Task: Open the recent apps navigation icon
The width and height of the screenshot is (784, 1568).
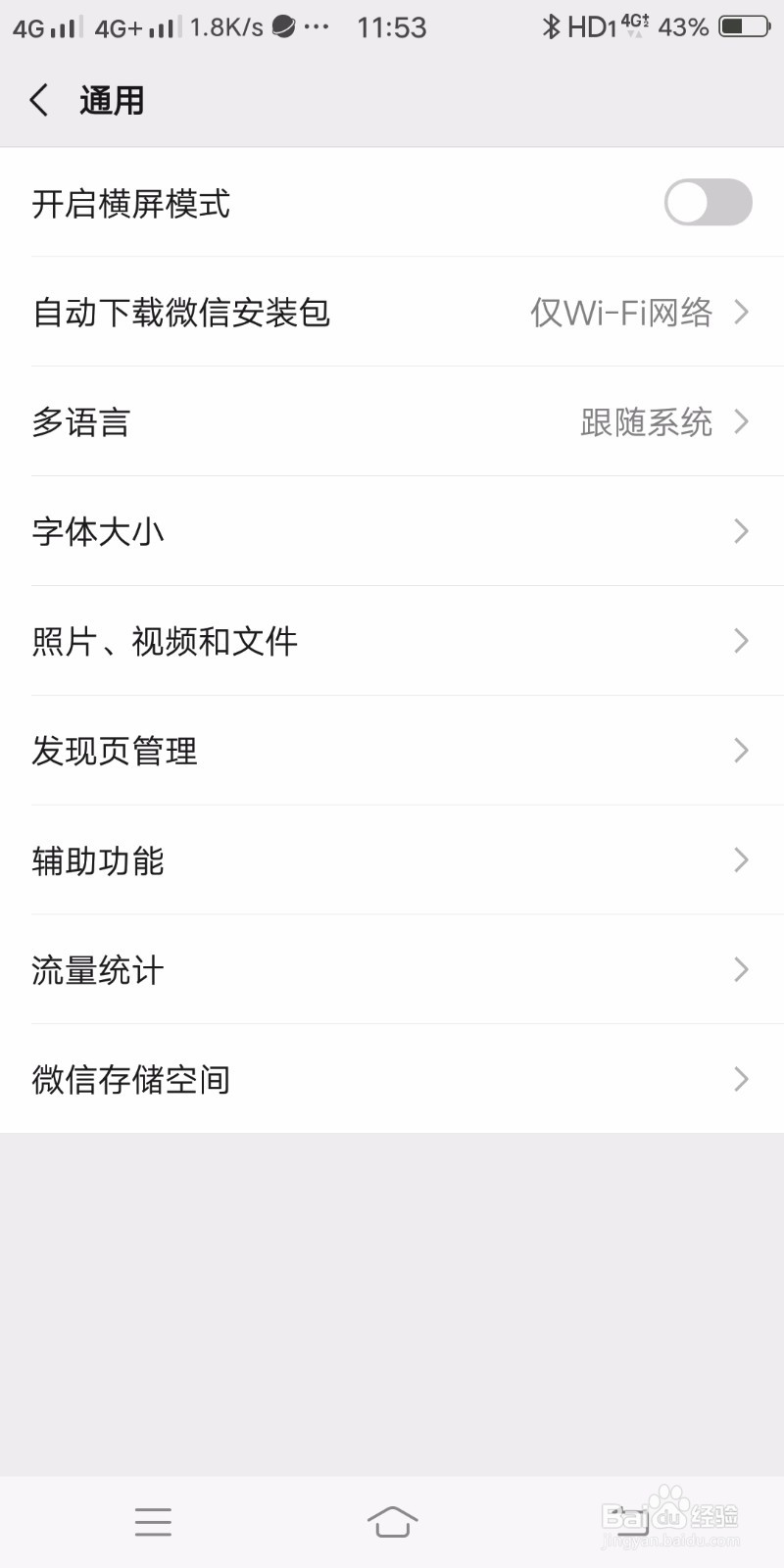Action: click(153, 1522)
